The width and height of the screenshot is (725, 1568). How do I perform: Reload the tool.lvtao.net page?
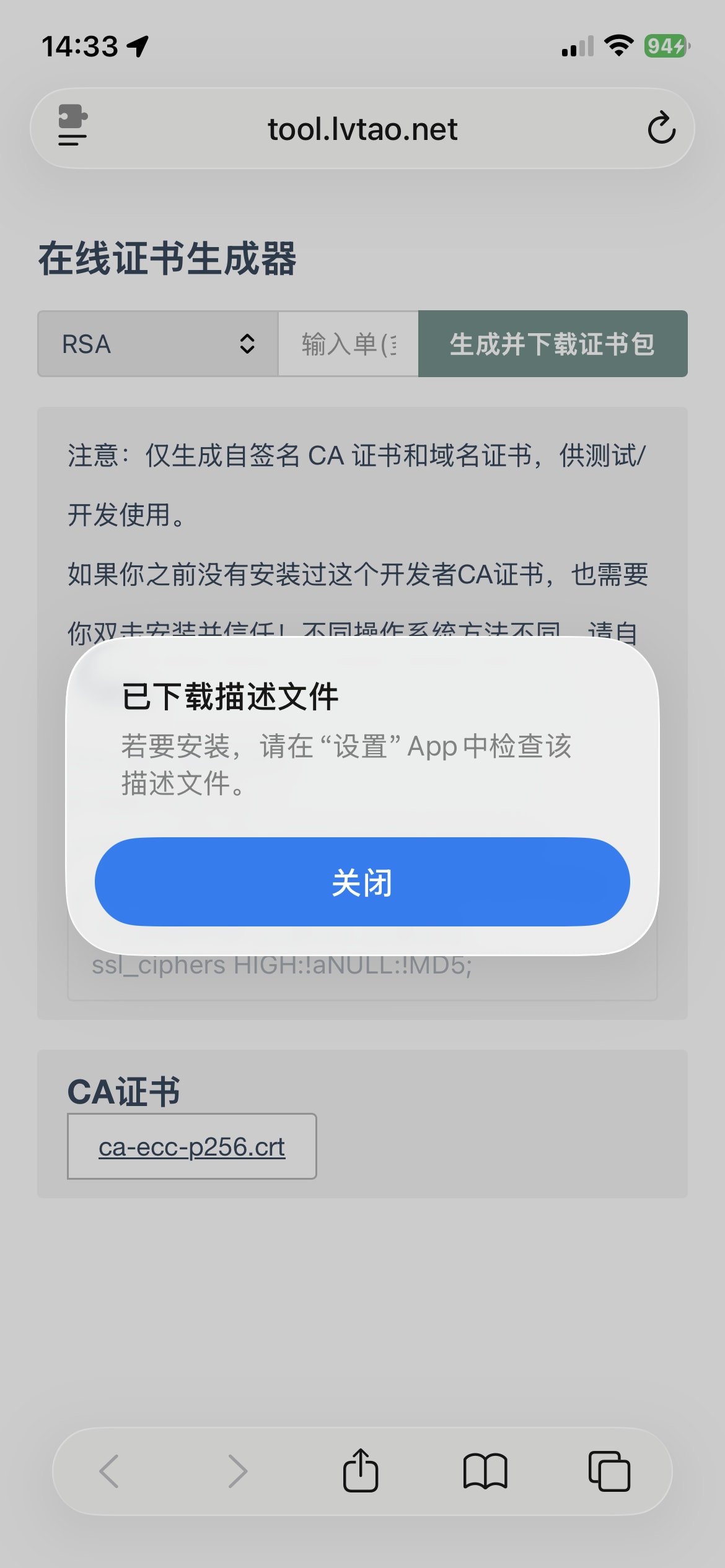tap(661, 128)
